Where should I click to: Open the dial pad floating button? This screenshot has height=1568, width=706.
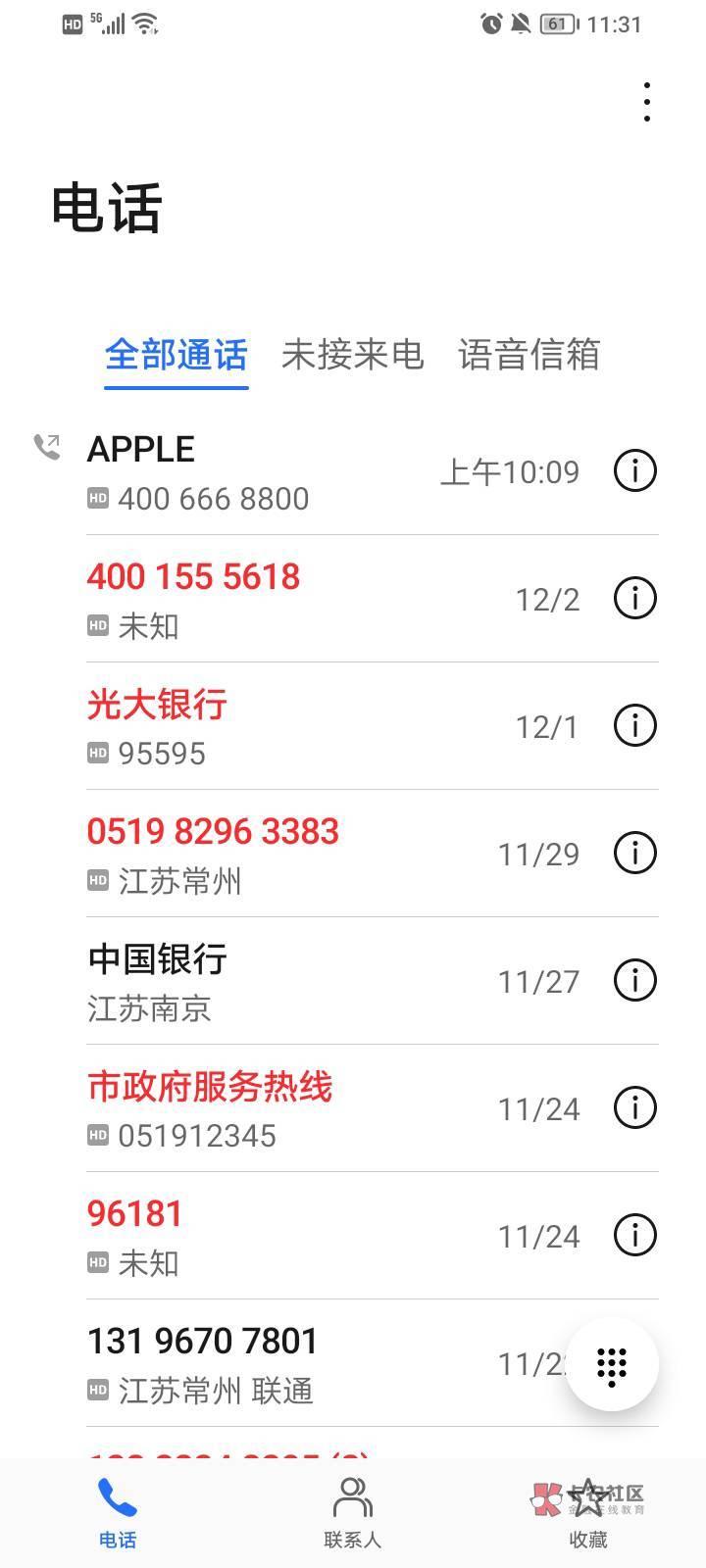coord(612,1364)
